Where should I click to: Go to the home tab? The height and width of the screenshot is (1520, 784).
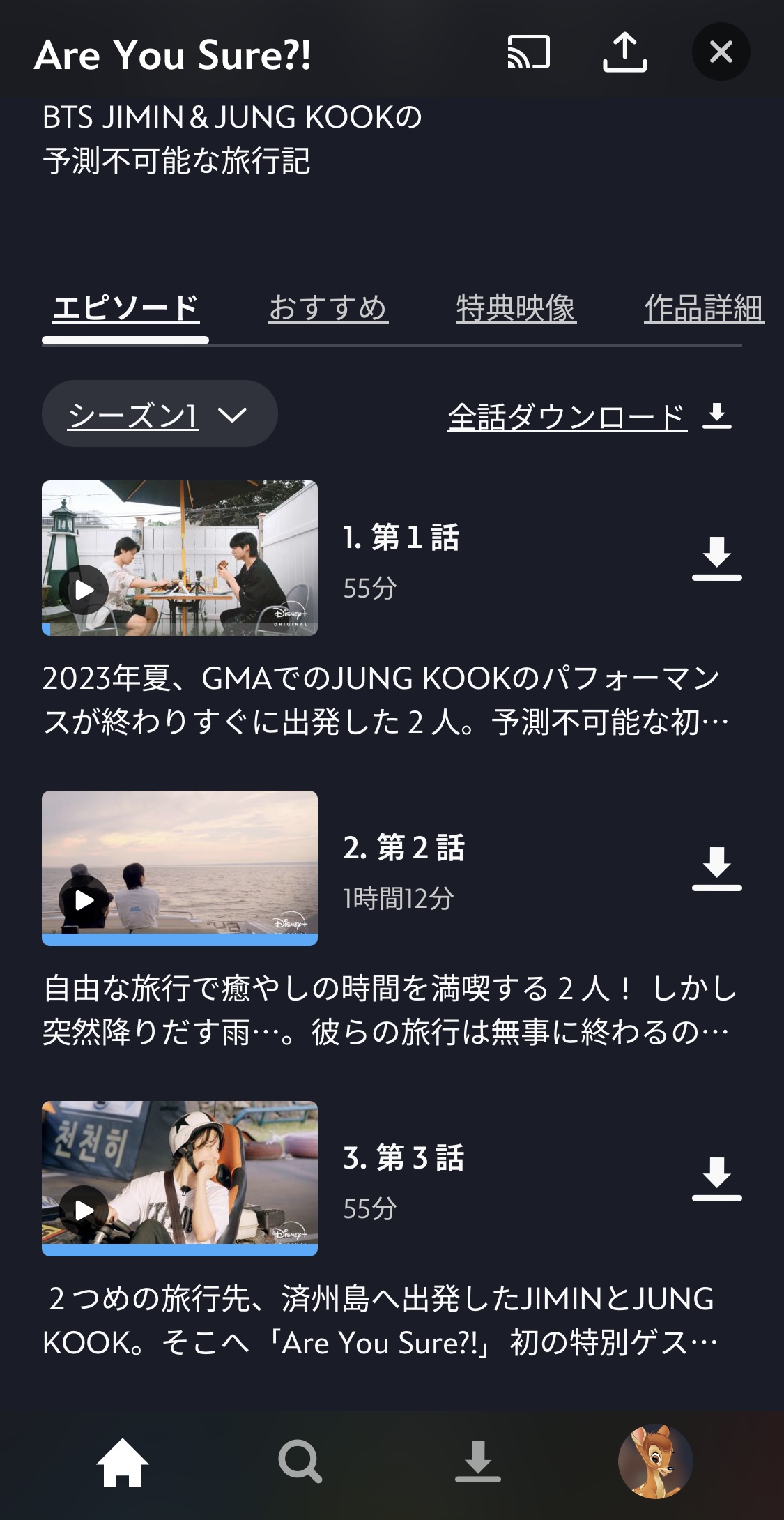coord(123,1461)
